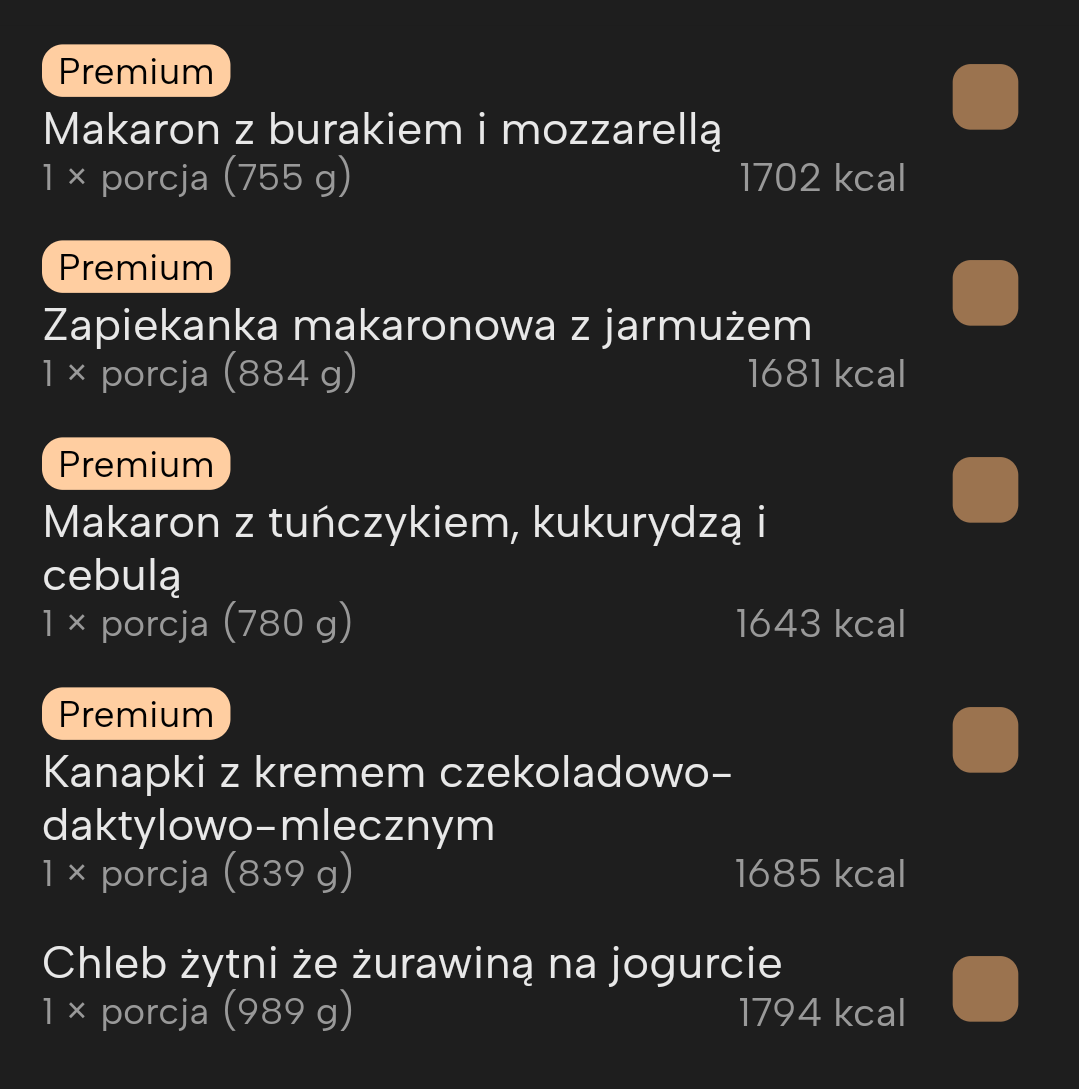Select the Zapiekanka makaronowa z jarmużem checkbox
Screen dimensions: 1079x1089
(x=985, y=293)
